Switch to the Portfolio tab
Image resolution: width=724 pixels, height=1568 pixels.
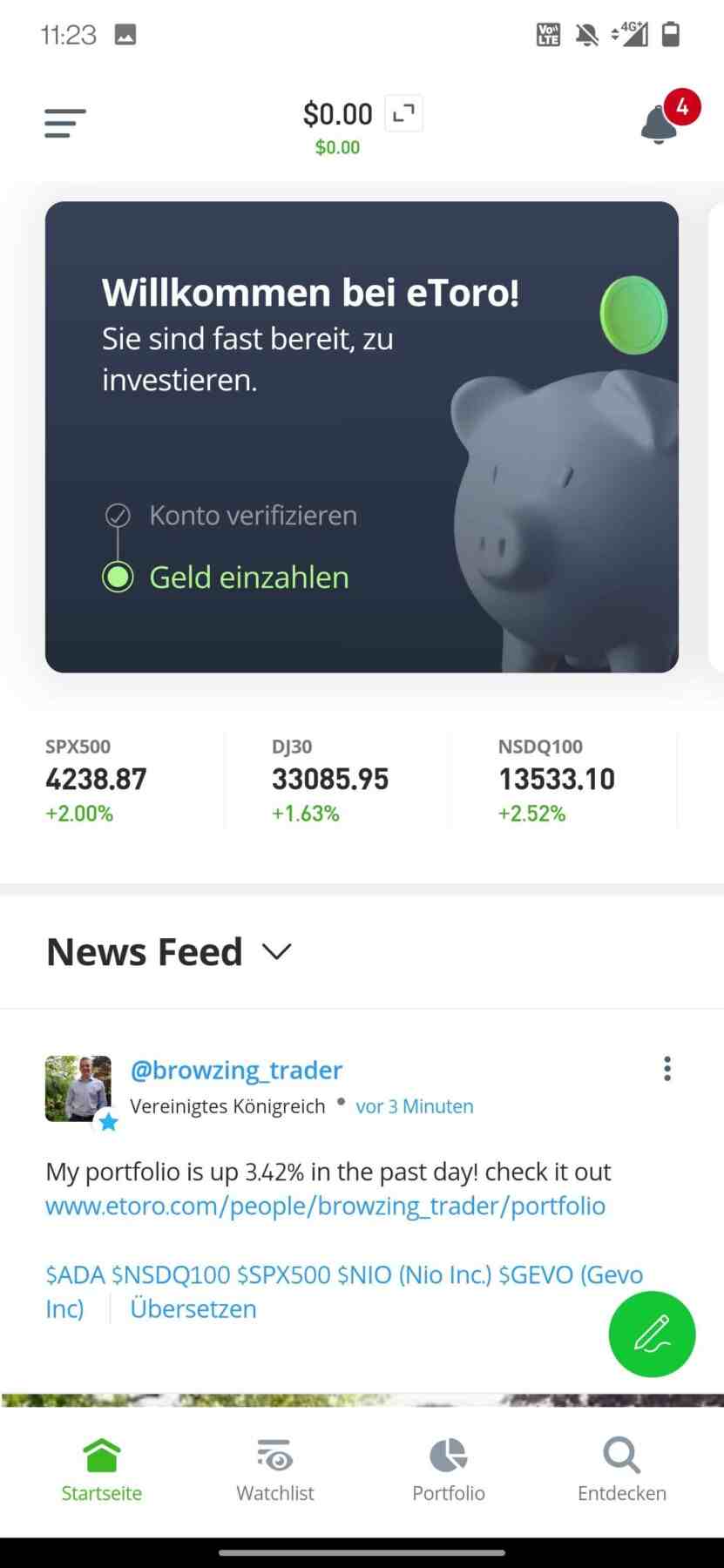(x=449, y=1470)
